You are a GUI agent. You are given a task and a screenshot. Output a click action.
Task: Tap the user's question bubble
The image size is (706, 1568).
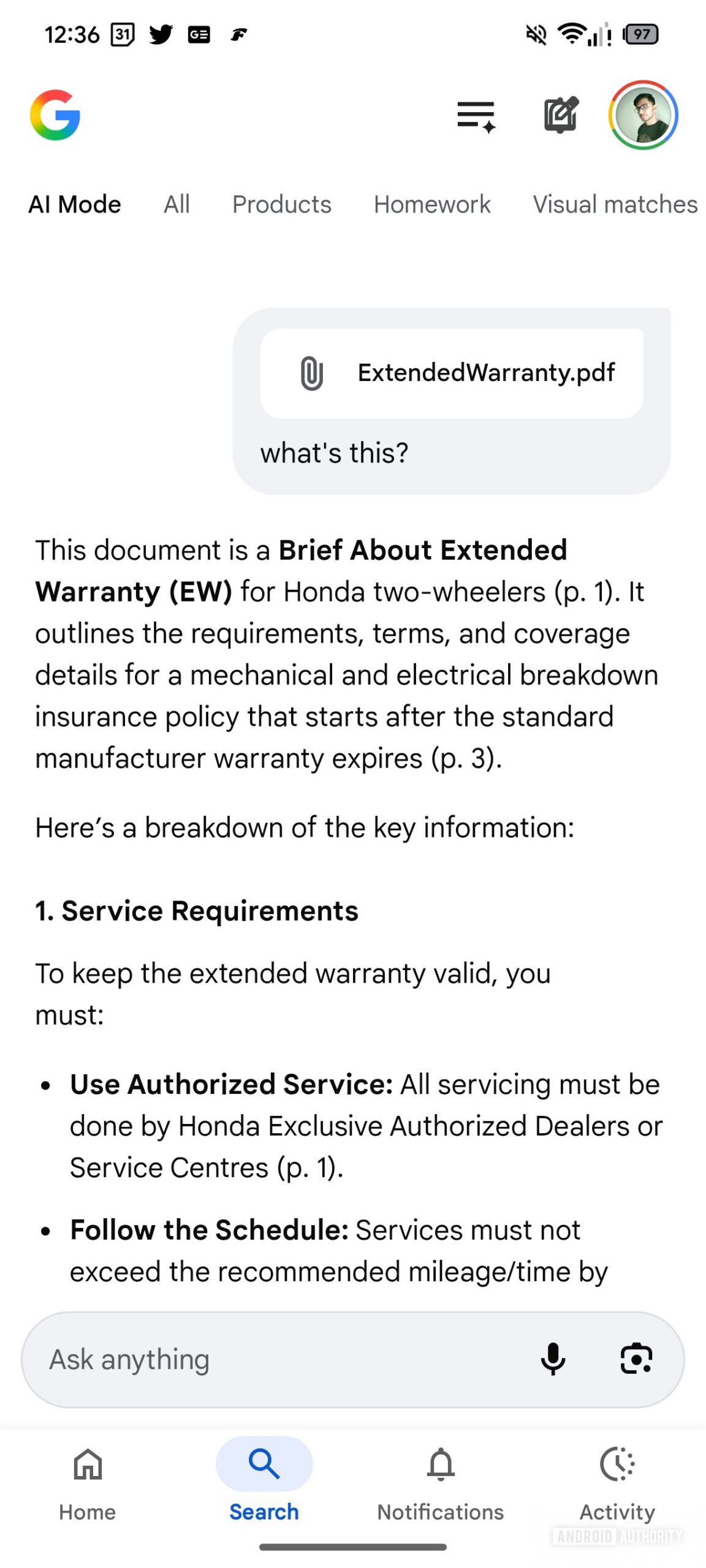(335, 453)
